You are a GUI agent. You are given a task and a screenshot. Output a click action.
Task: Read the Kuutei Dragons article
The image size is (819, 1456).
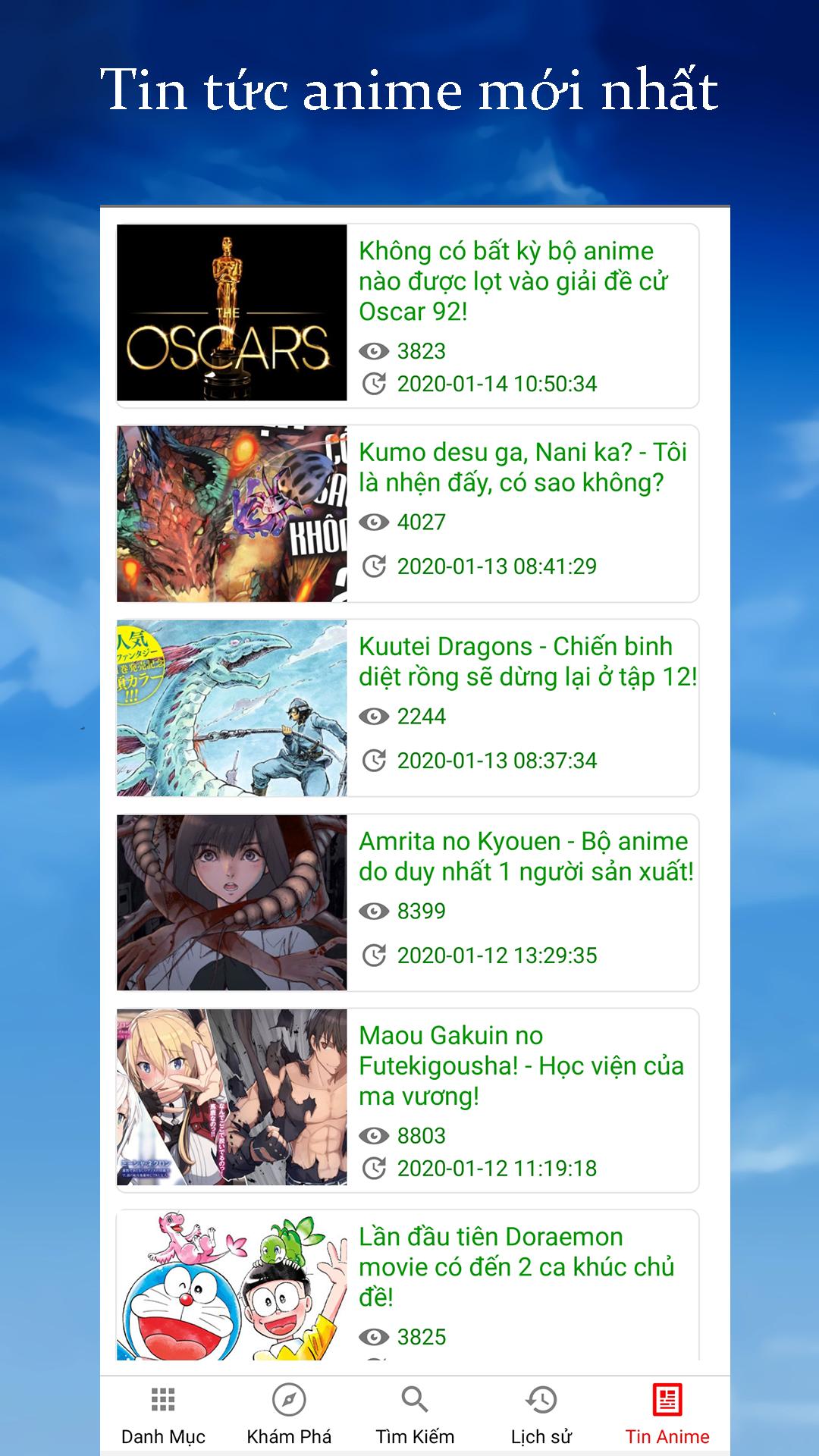tap(407, 708)
